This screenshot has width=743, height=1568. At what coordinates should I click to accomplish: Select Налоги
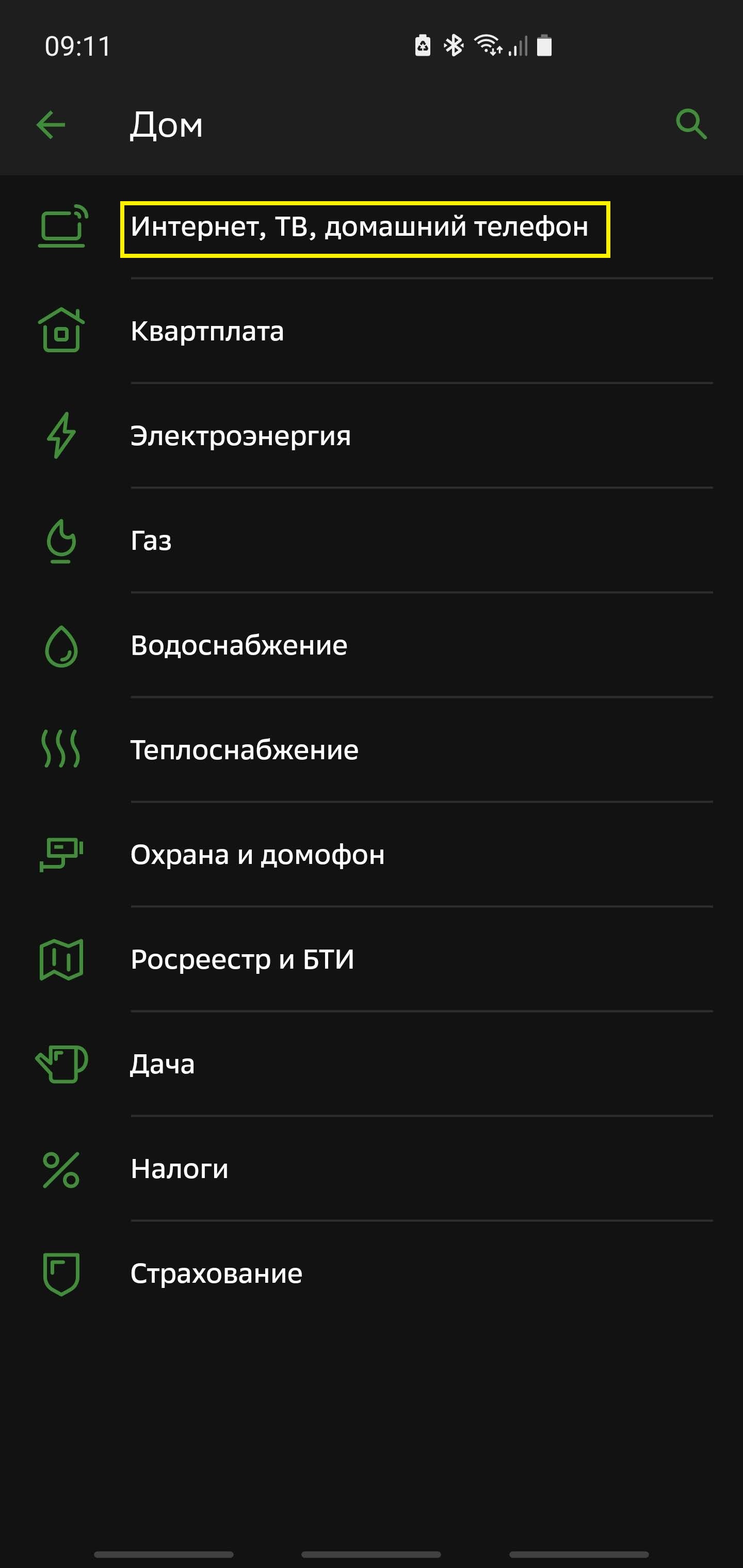(179, 1169)
